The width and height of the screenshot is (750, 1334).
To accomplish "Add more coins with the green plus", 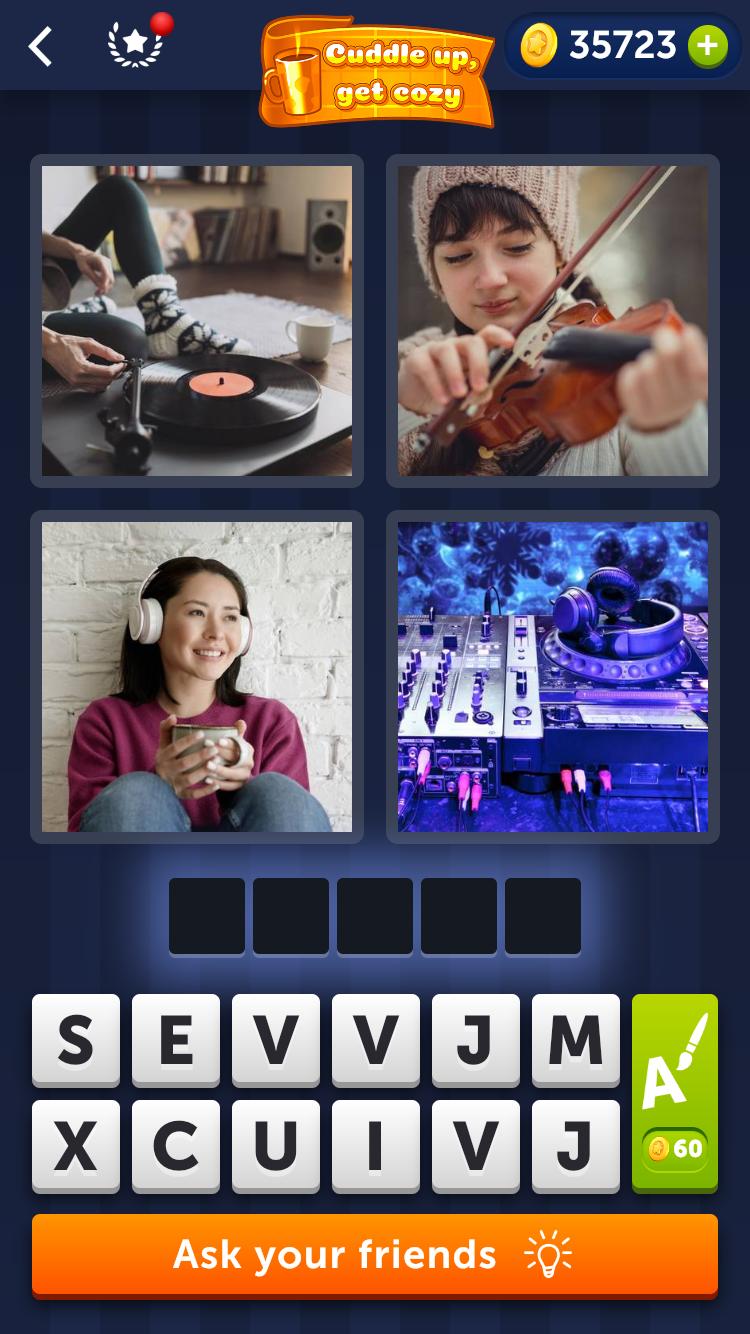I will coord(708,46).
